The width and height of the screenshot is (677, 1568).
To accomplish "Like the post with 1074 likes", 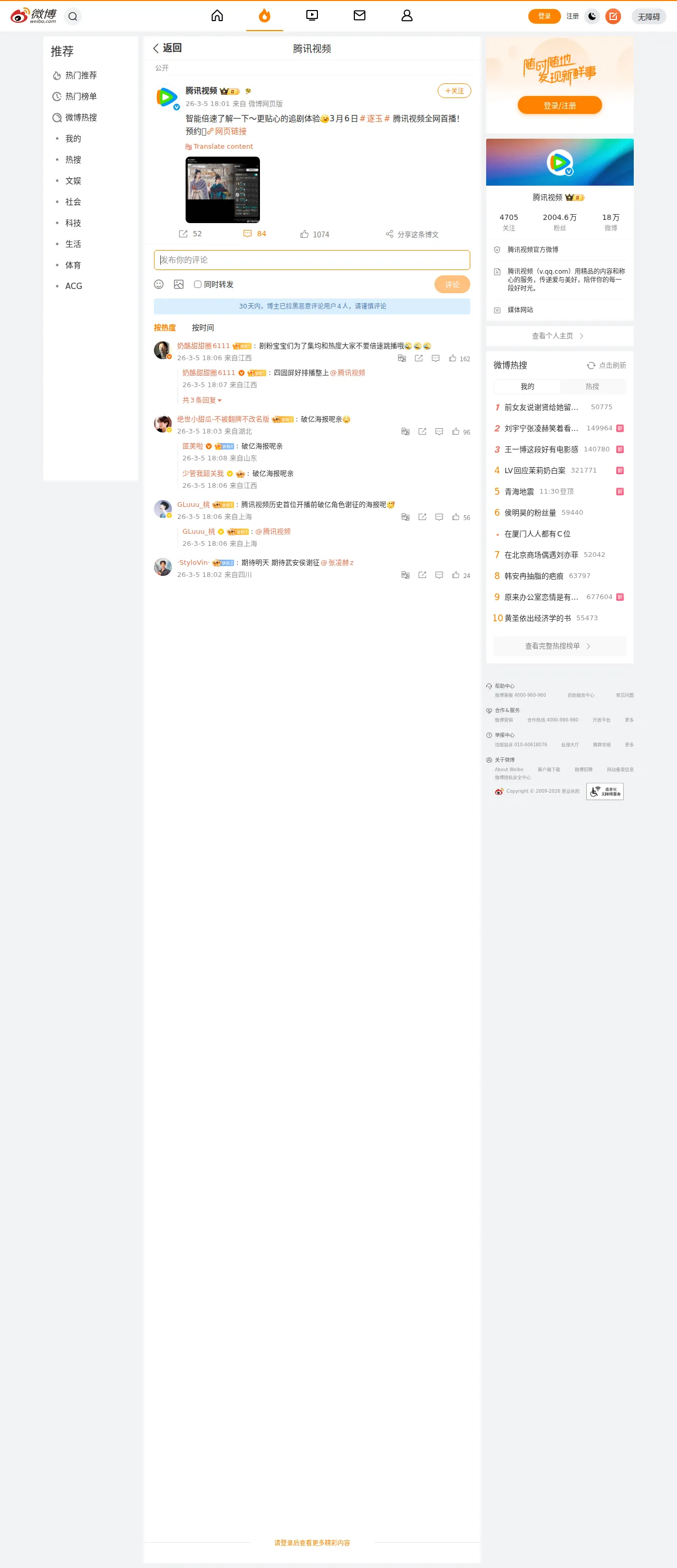I will (314, 234).
